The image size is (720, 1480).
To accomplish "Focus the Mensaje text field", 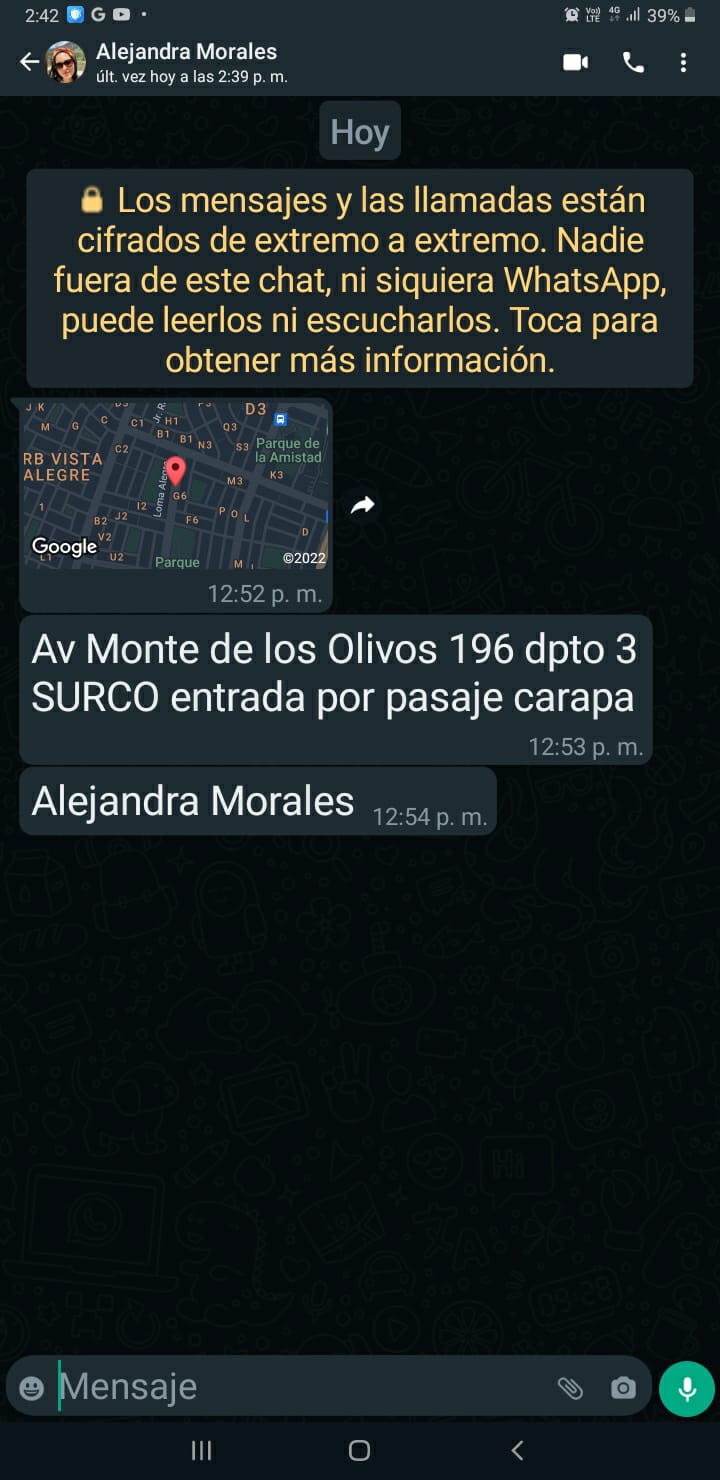I will coord(300,1387).
